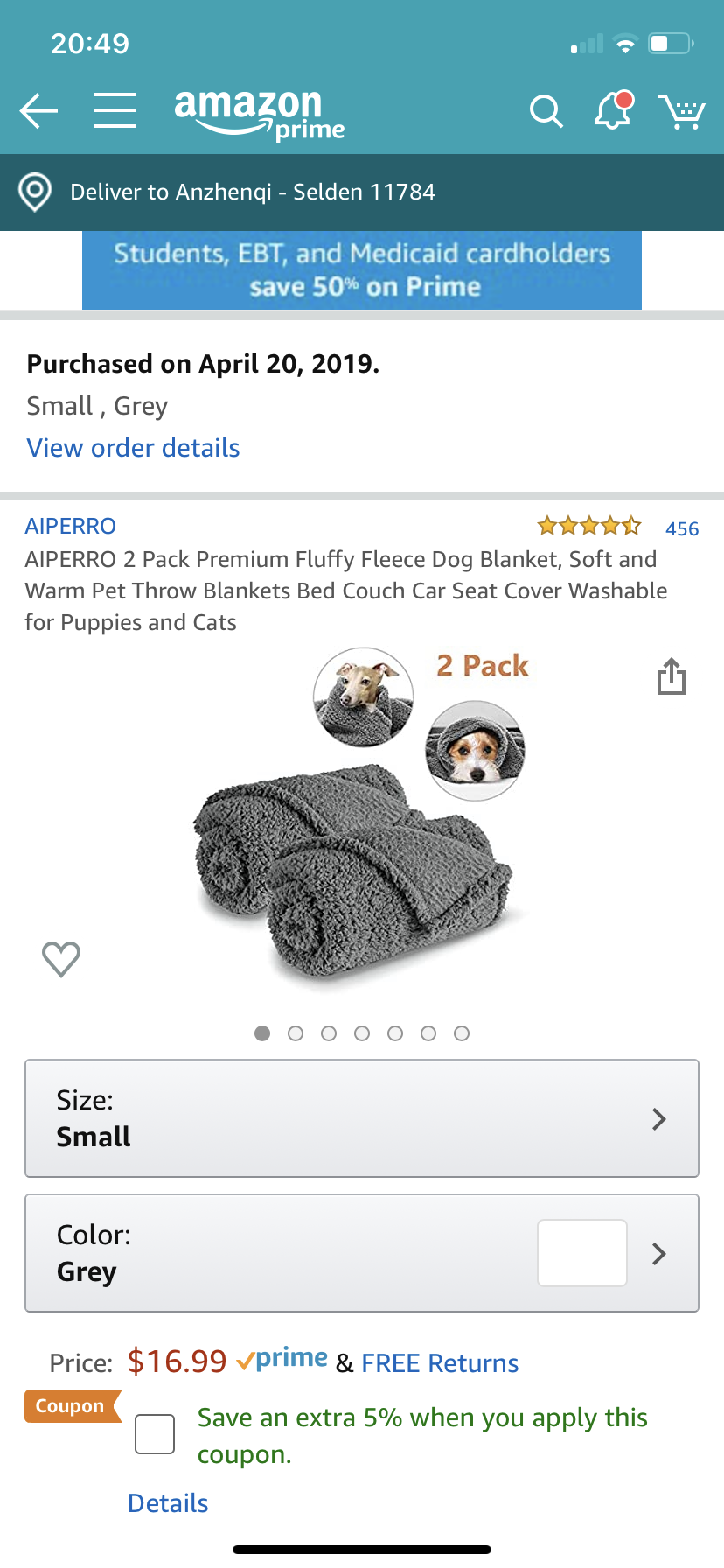Add the blanket to wish list
Image resolution: width=724 pixels, height=1568 pixels.
coord(61,959)
